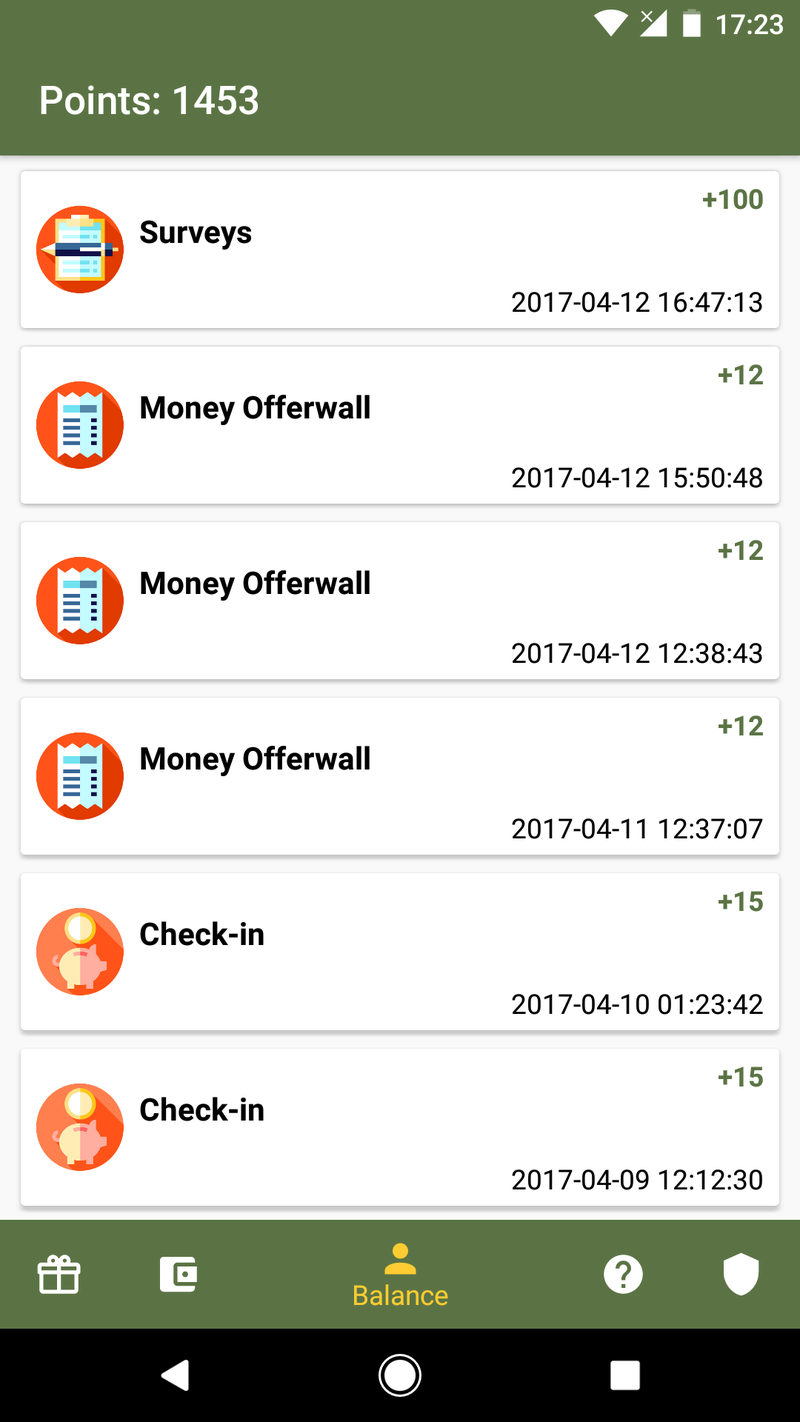Open Money Offerwall entry from 15:50:48
Screen dimensions: 800x1422
(400, 425)
